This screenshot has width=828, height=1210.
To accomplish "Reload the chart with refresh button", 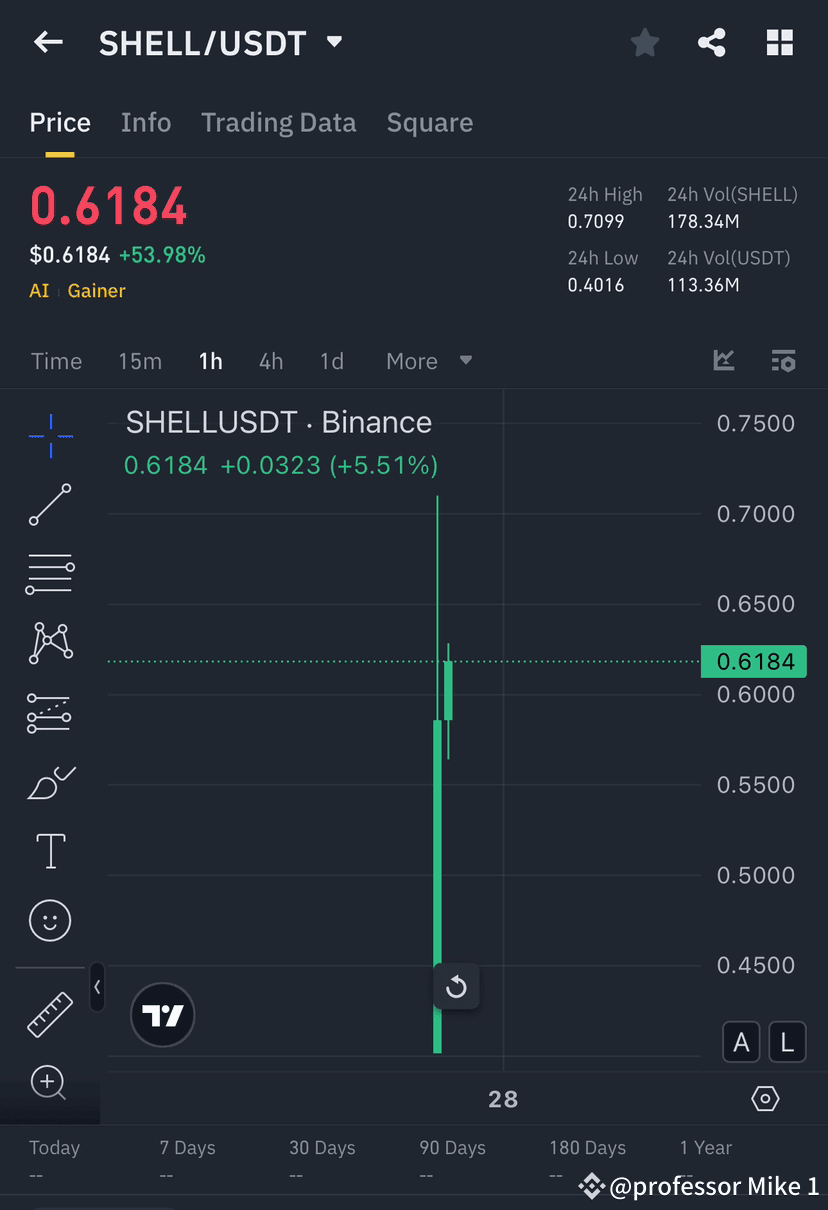I will tap(456, 987).
